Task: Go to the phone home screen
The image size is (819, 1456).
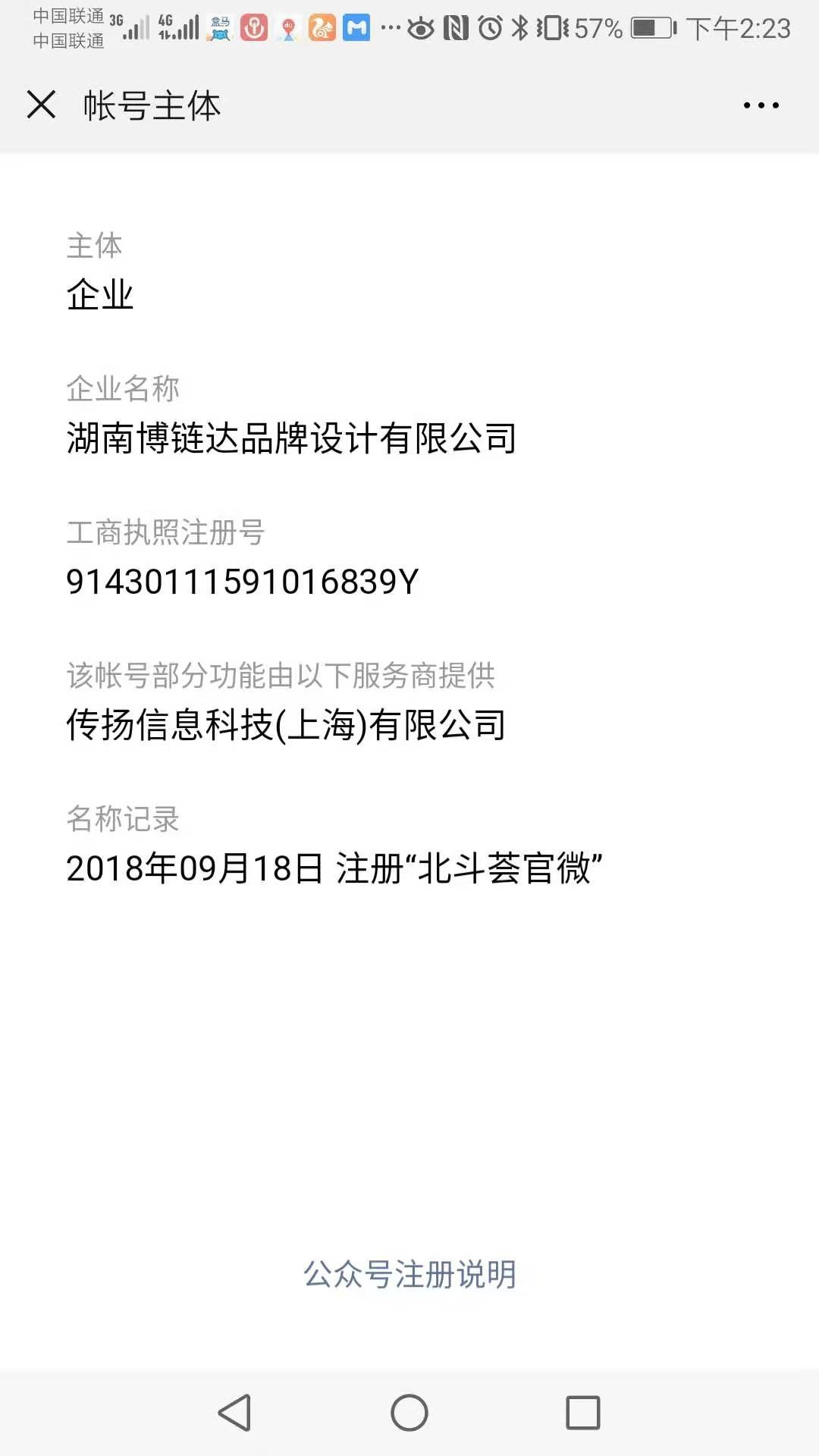Action: (409, 1413)
